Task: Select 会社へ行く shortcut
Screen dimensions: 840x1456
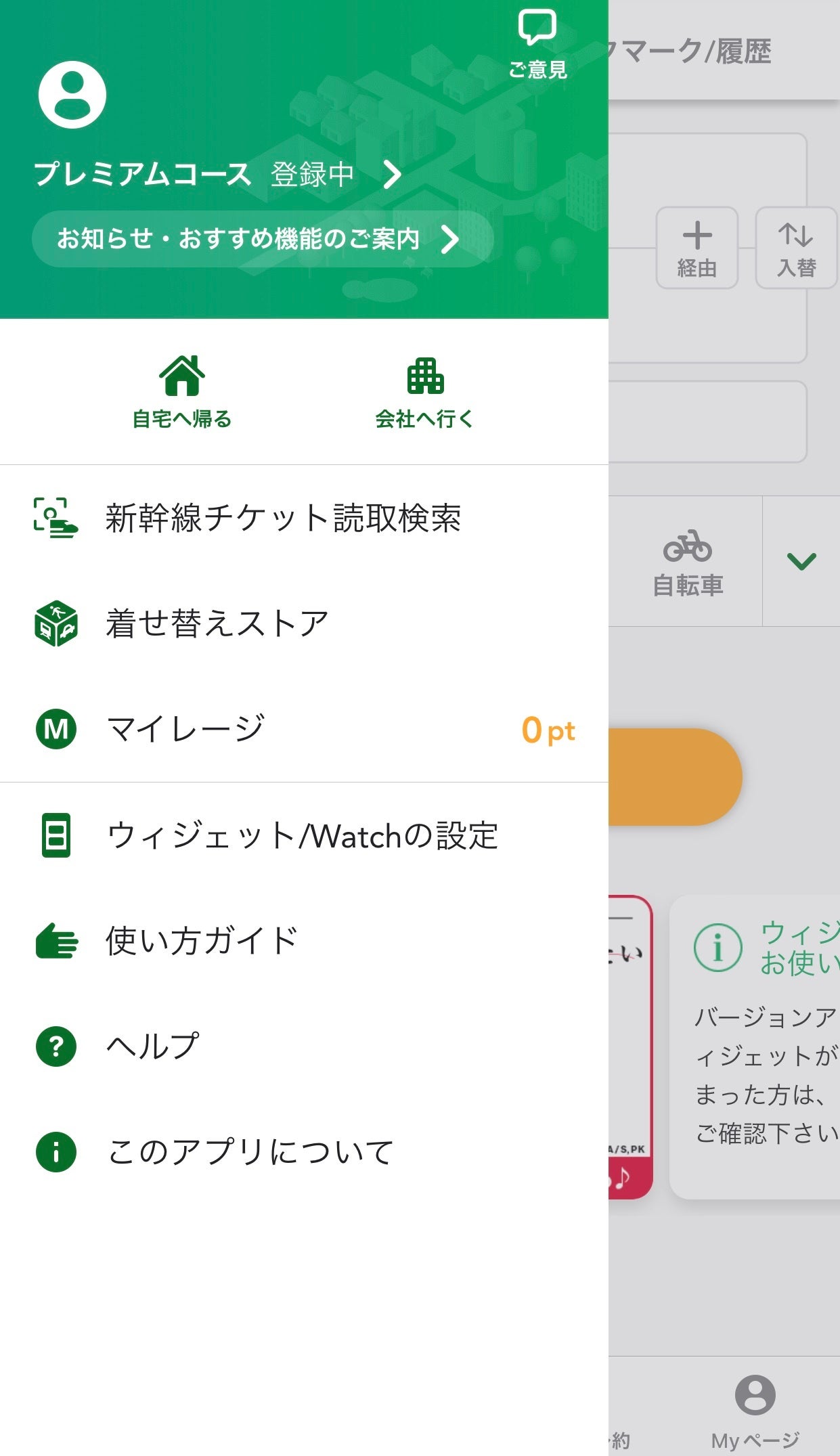Action: 424,393
